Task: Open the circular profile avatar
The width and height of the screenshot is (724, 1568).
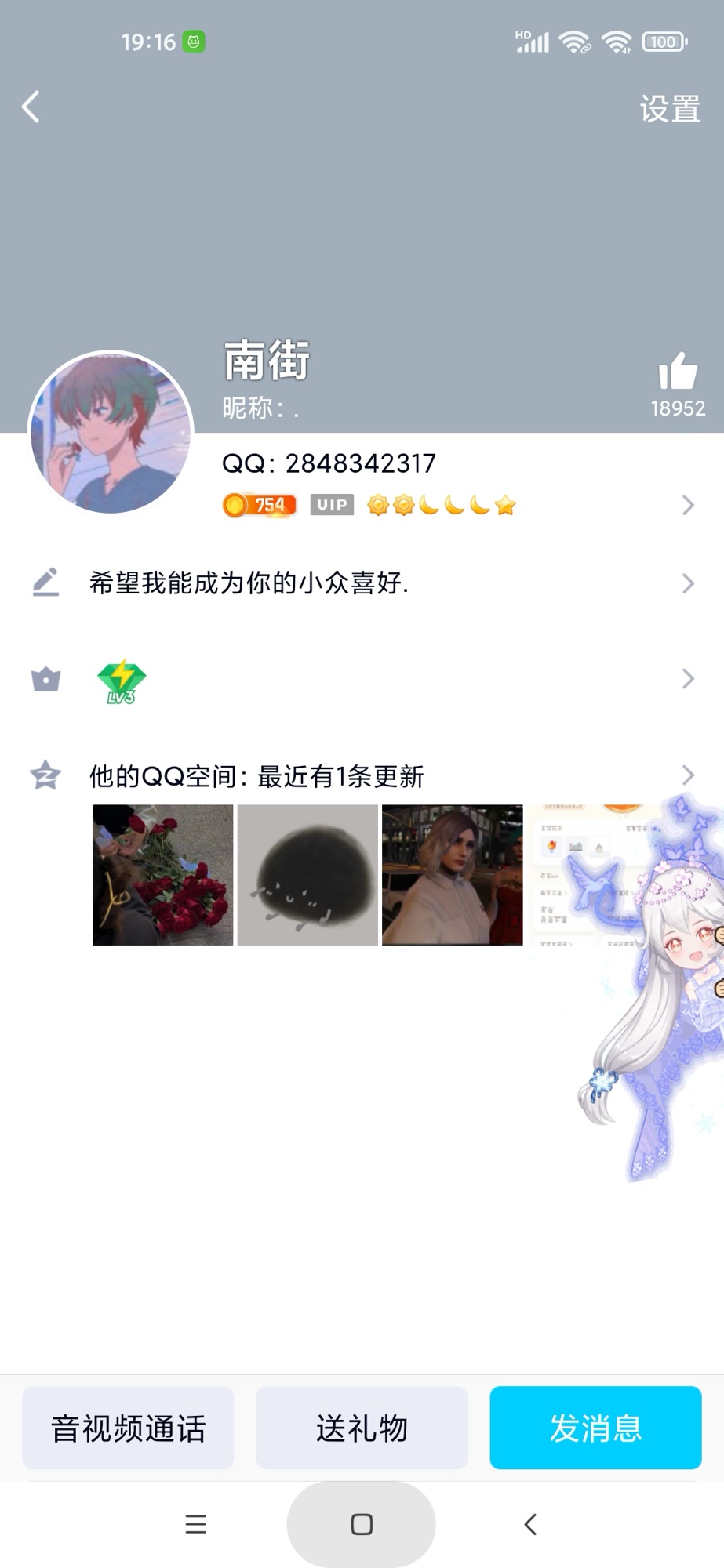Action: point(111,433)
